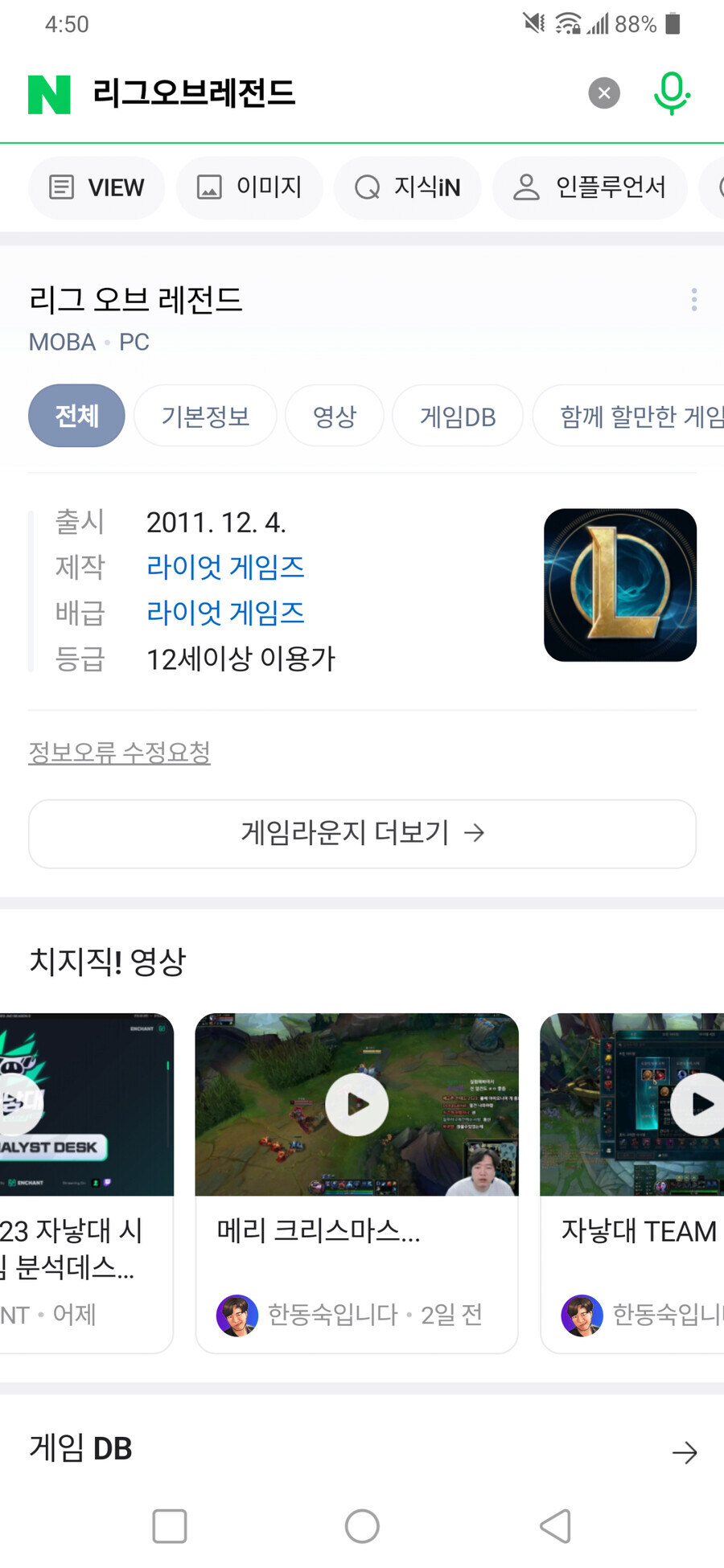Open the 제작 라이엇 게임즈 link
Screen dimensions: 724x1568
pyautogui.click(x=225, y=567)
